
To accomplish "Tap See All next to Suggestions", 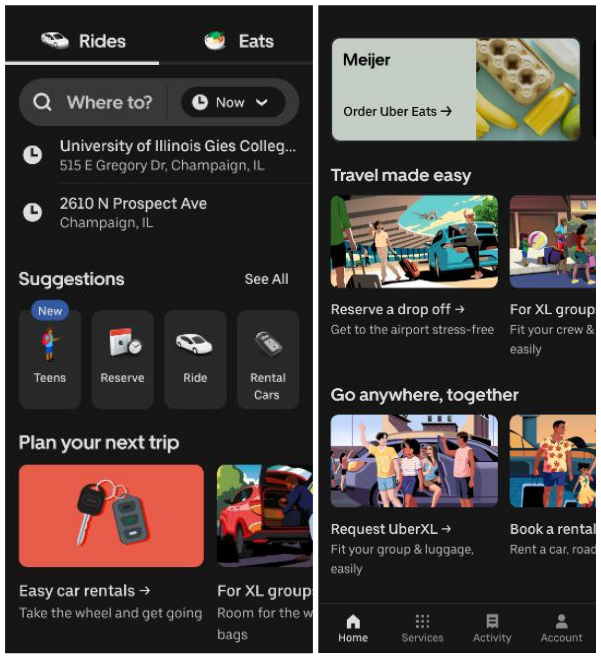I will [x=266, y=279].
